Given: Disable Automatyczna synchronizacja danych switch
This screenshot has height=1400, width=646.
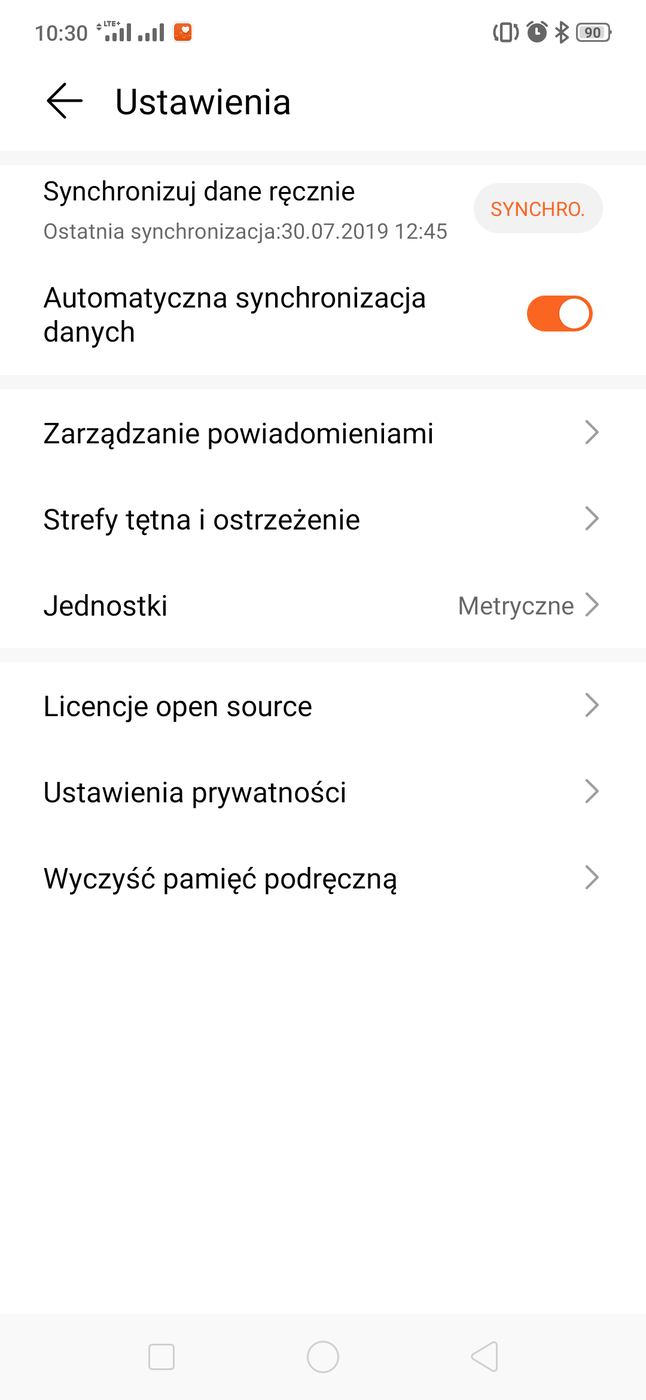Looking at the screenshot, I should tap(559, 314).
